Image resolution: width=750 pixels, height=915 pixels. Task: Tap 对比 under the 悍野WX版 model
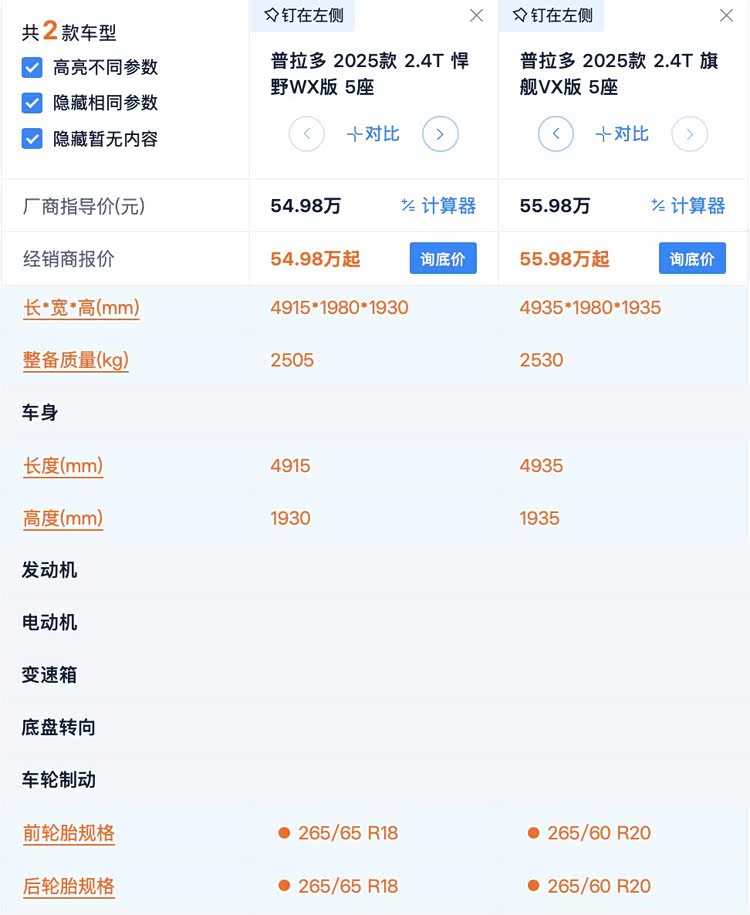pos(373,134)
